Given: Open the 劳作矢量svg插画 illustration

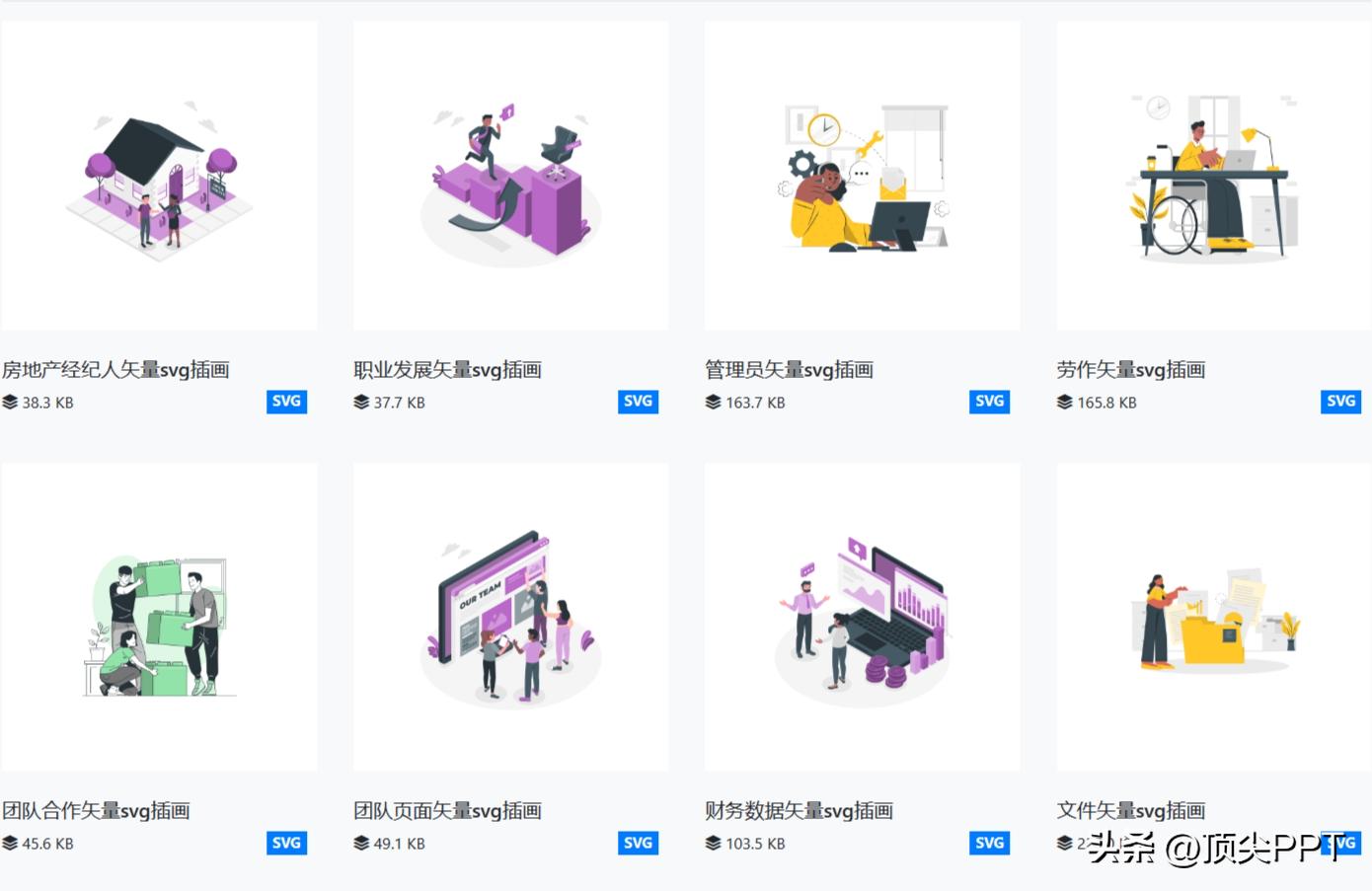Looking at the screenshot, I should click(x=1213, y=178).
